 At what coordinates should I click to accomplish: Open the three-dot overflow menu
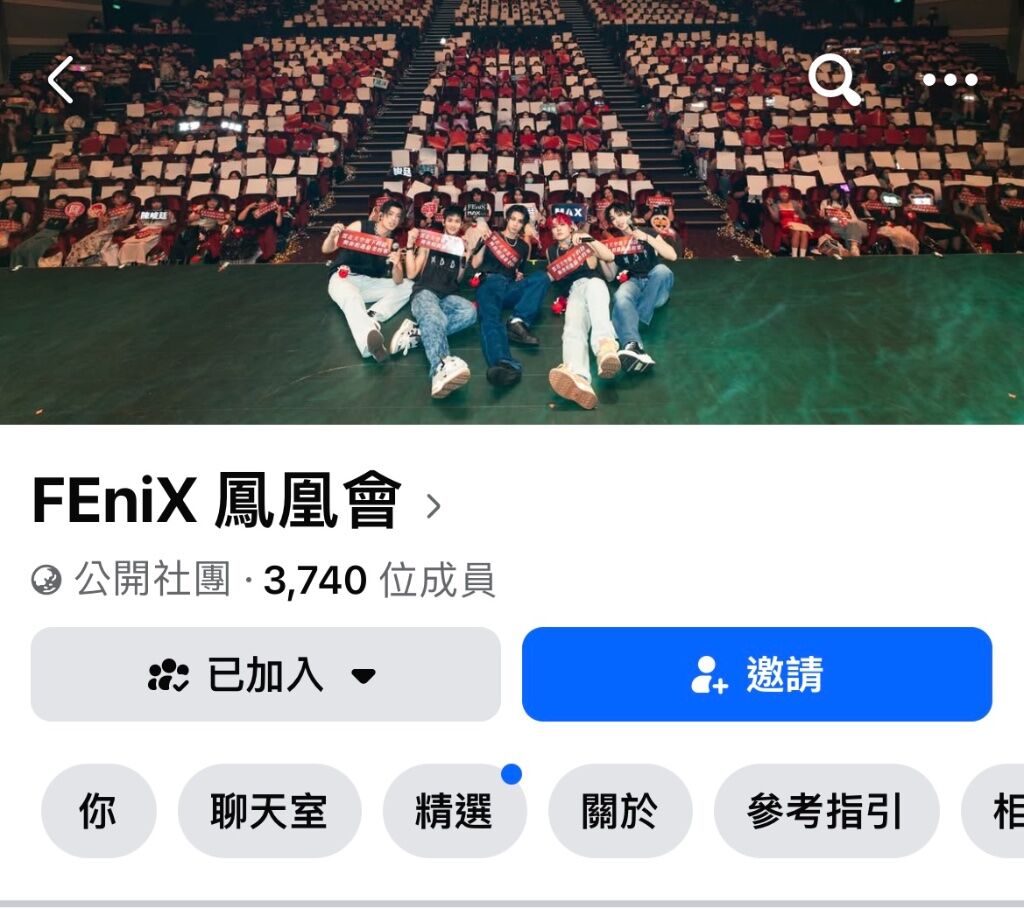click(950, 80)
